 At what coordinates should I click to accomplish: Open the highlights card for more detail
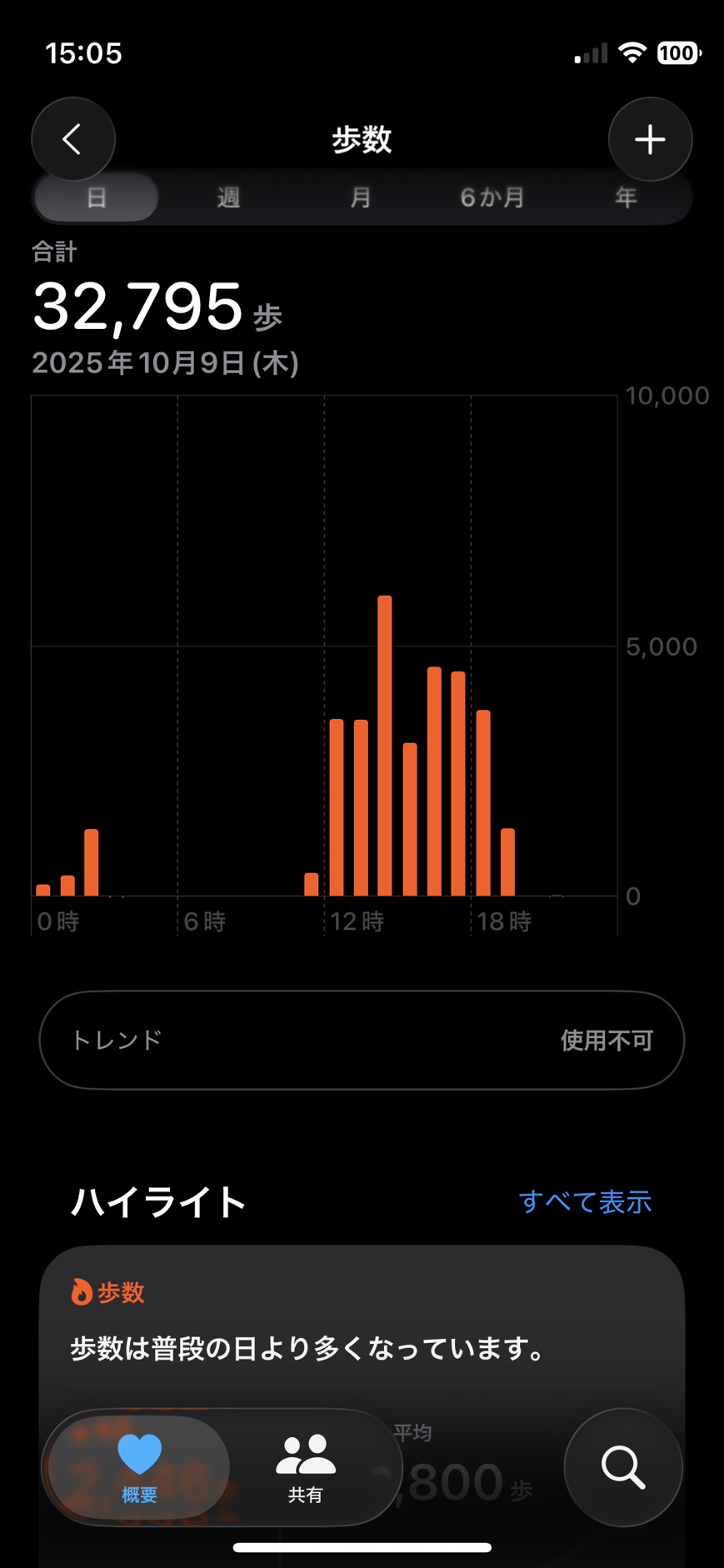[x=362, y=1350]
